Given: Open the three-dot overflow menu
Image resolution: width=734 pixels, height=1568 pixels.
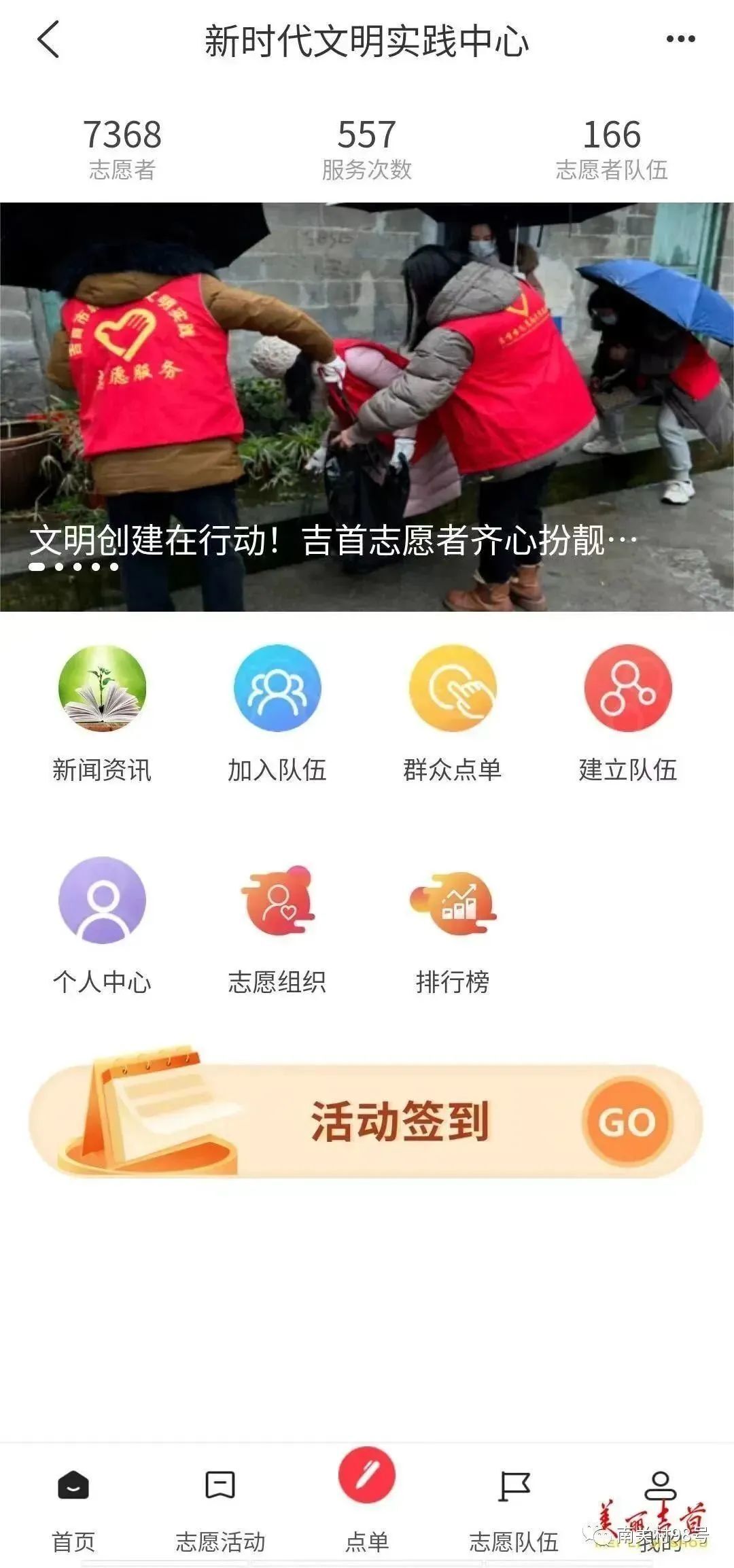Looking at the screenshot, I should (680, 39).
